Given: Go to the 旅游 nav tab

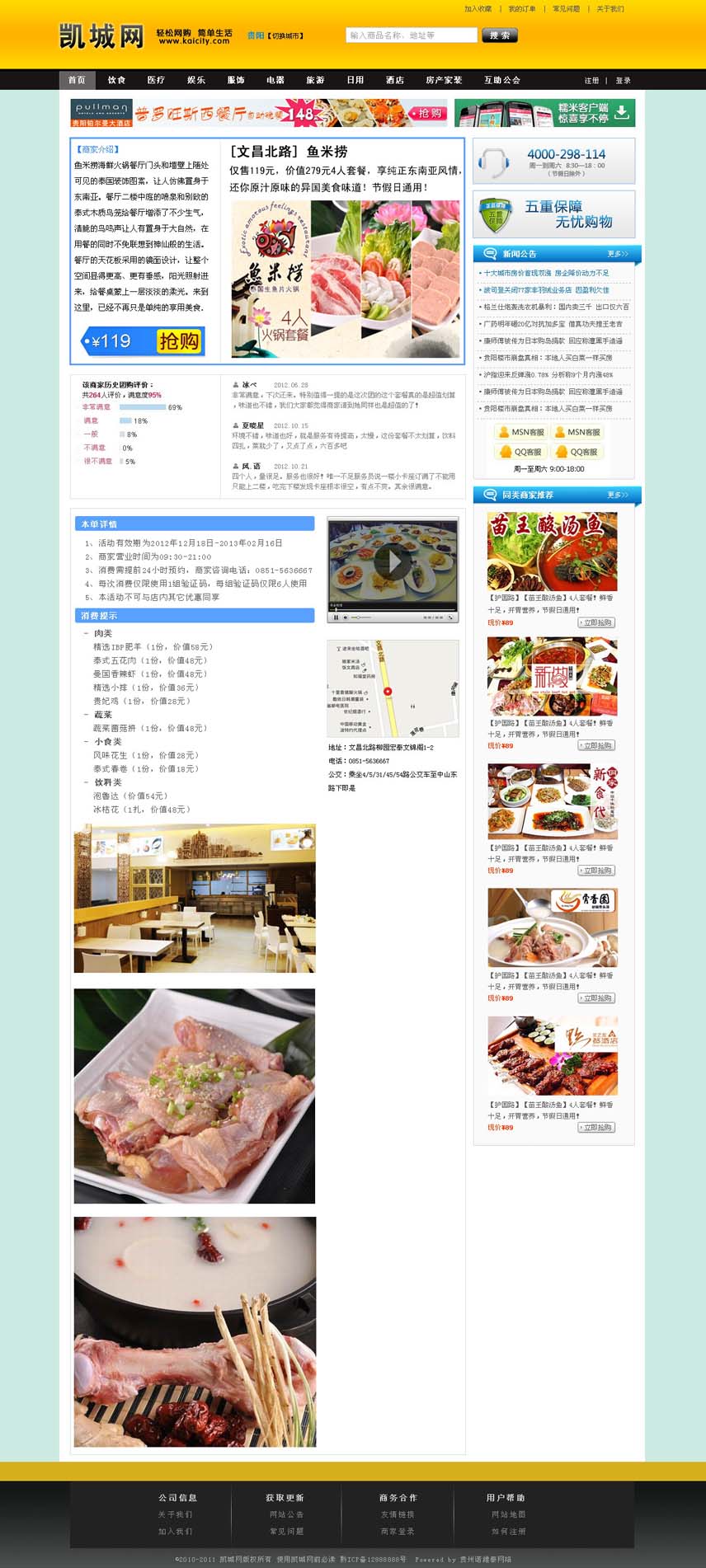Looking at the screenshot, I should coord(315,80).
